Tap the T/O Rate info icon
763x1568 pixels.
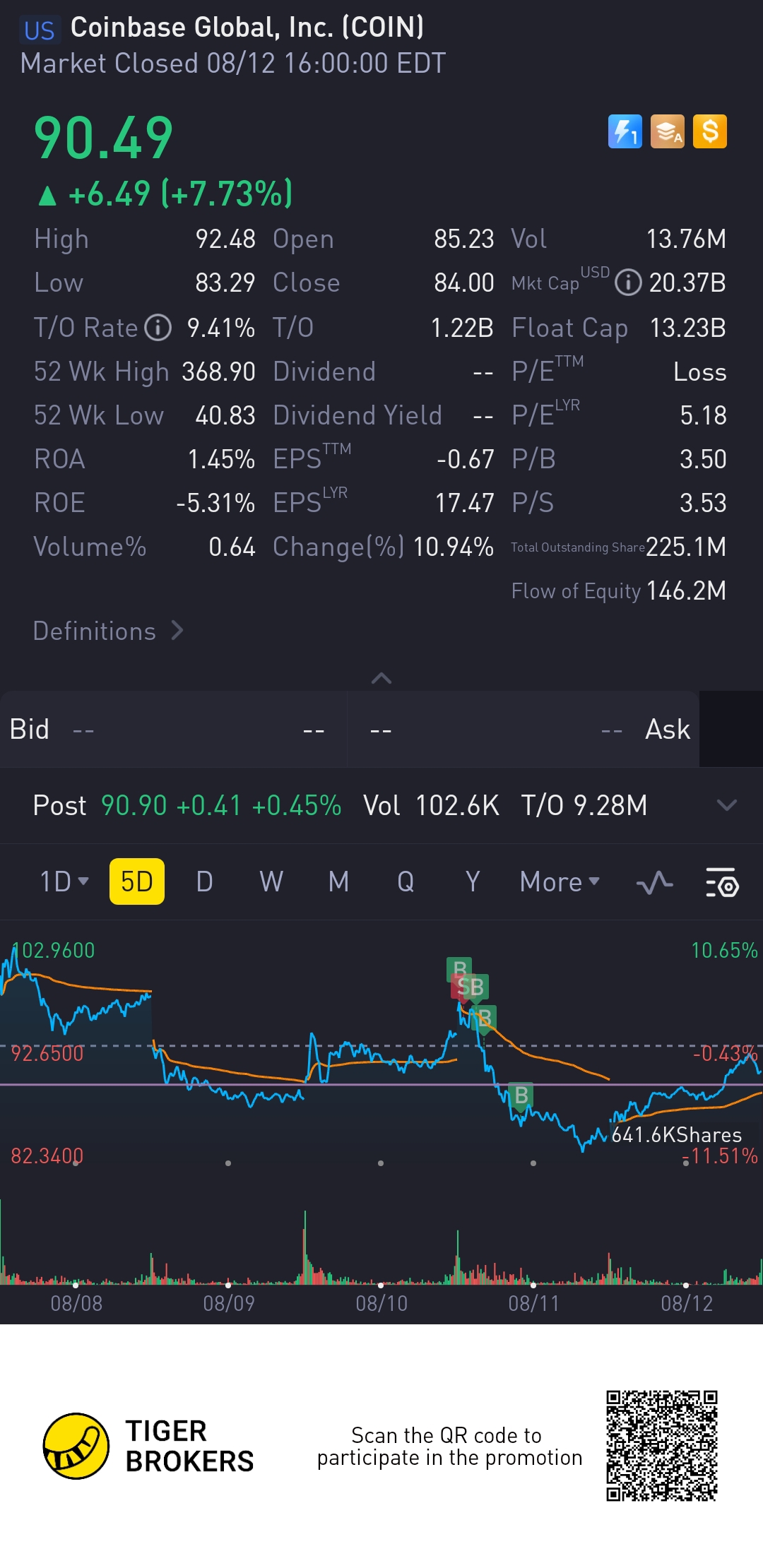point(158,328)
